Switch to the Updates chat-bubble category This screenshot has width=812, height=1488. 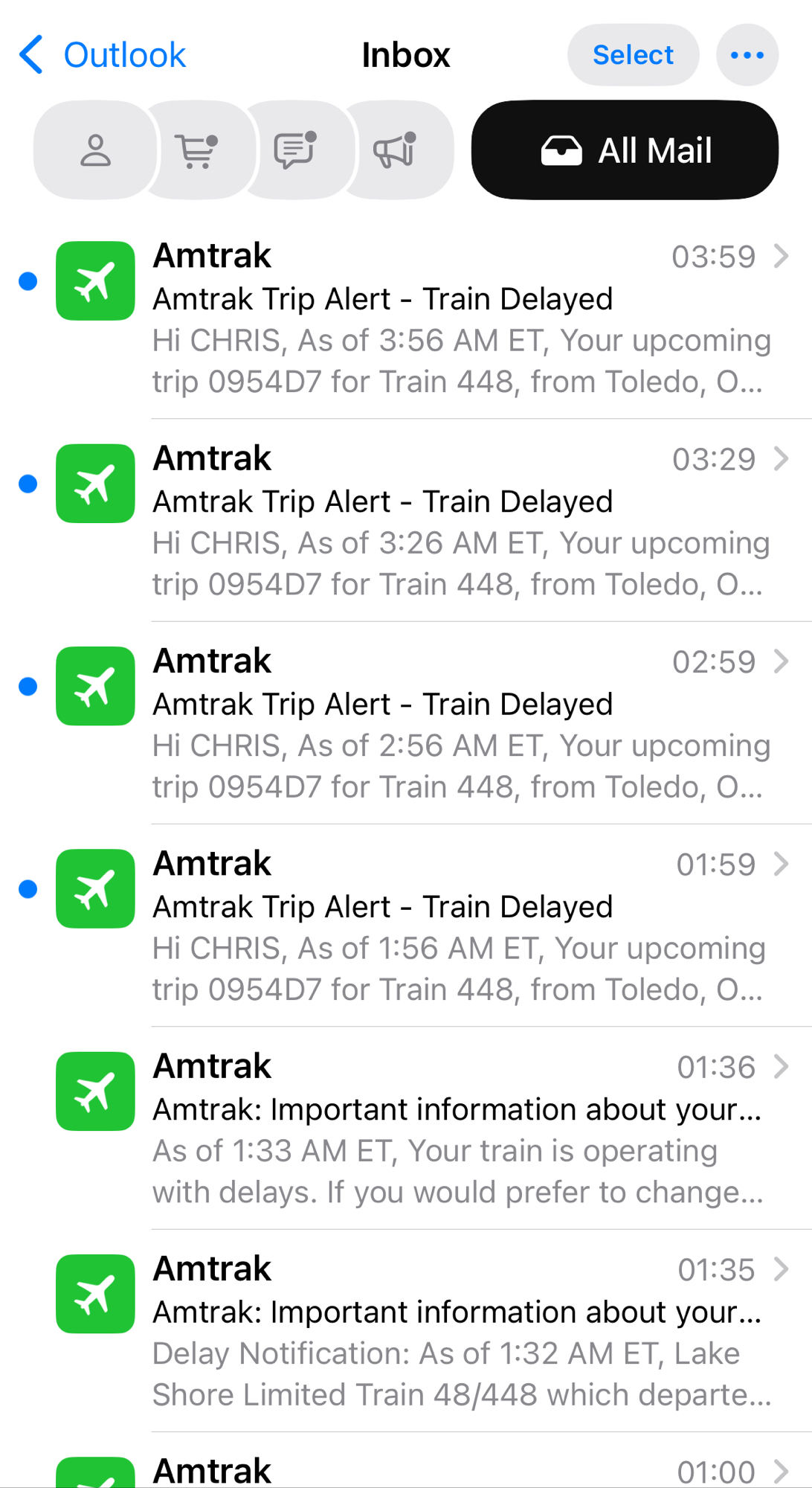click(x=295, y=150)
